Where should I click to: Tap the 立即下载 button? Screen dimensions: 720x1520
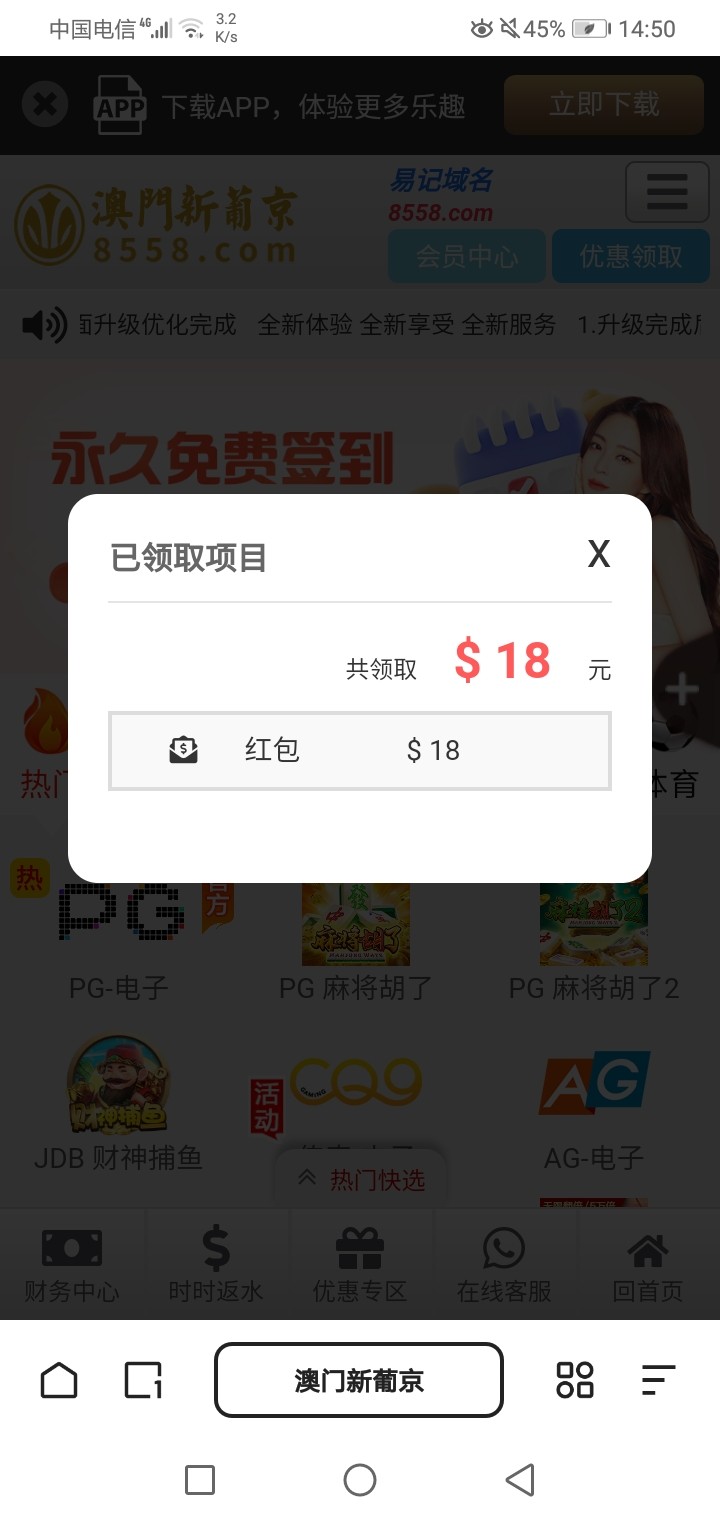click(604, 104)
